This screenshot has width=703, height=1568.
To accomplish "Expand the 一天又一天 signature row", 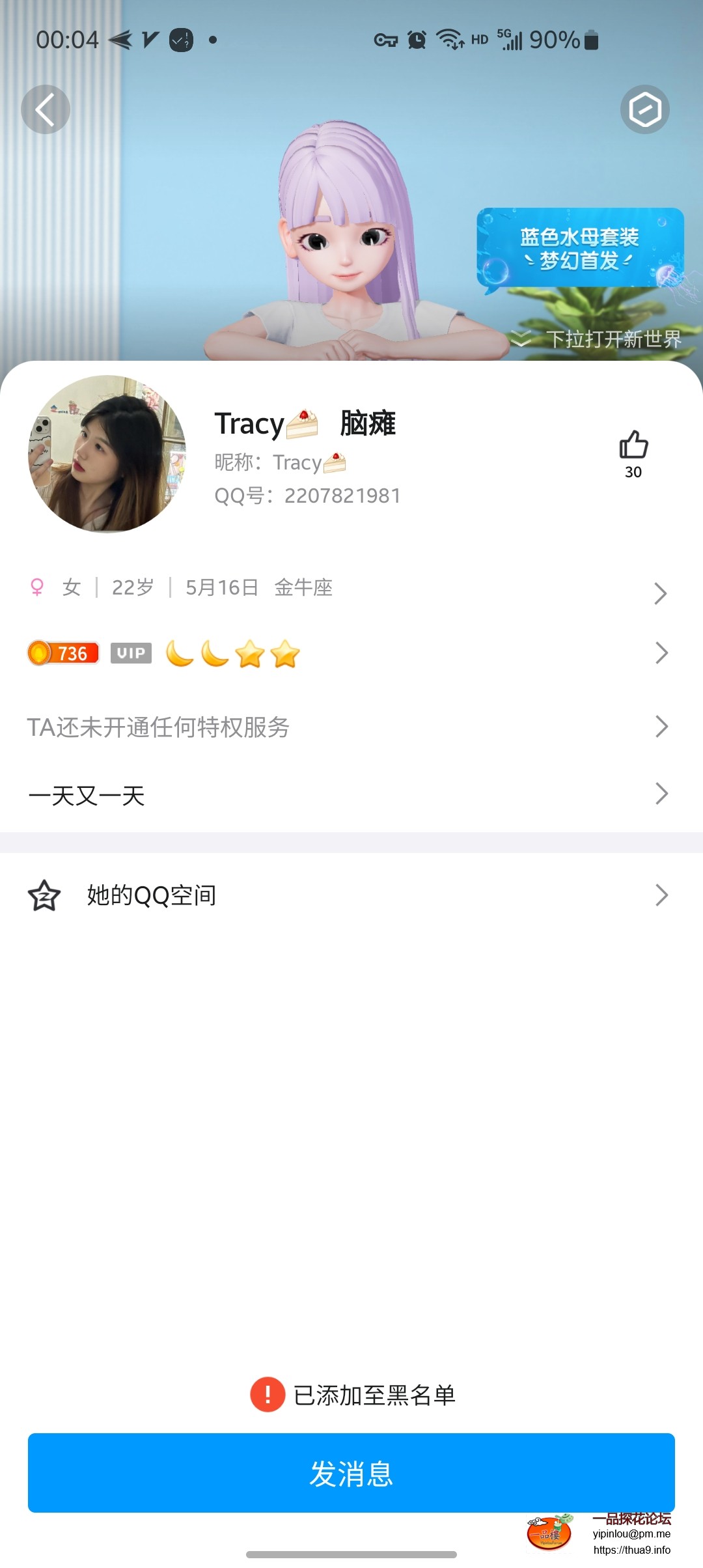I will [661, 794].
